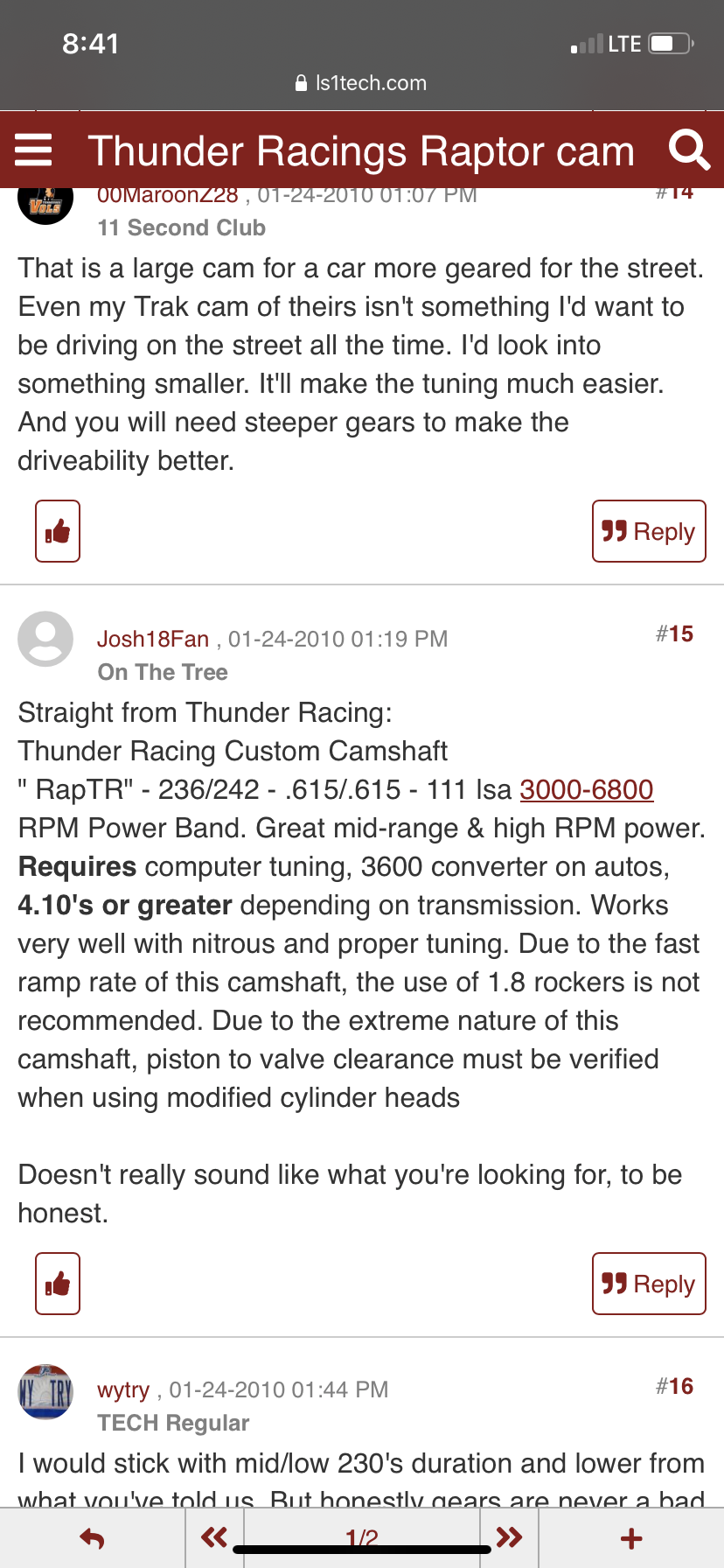Like Josh18Fan's post
This screenshot has width=724, height=1568.
58,1284
